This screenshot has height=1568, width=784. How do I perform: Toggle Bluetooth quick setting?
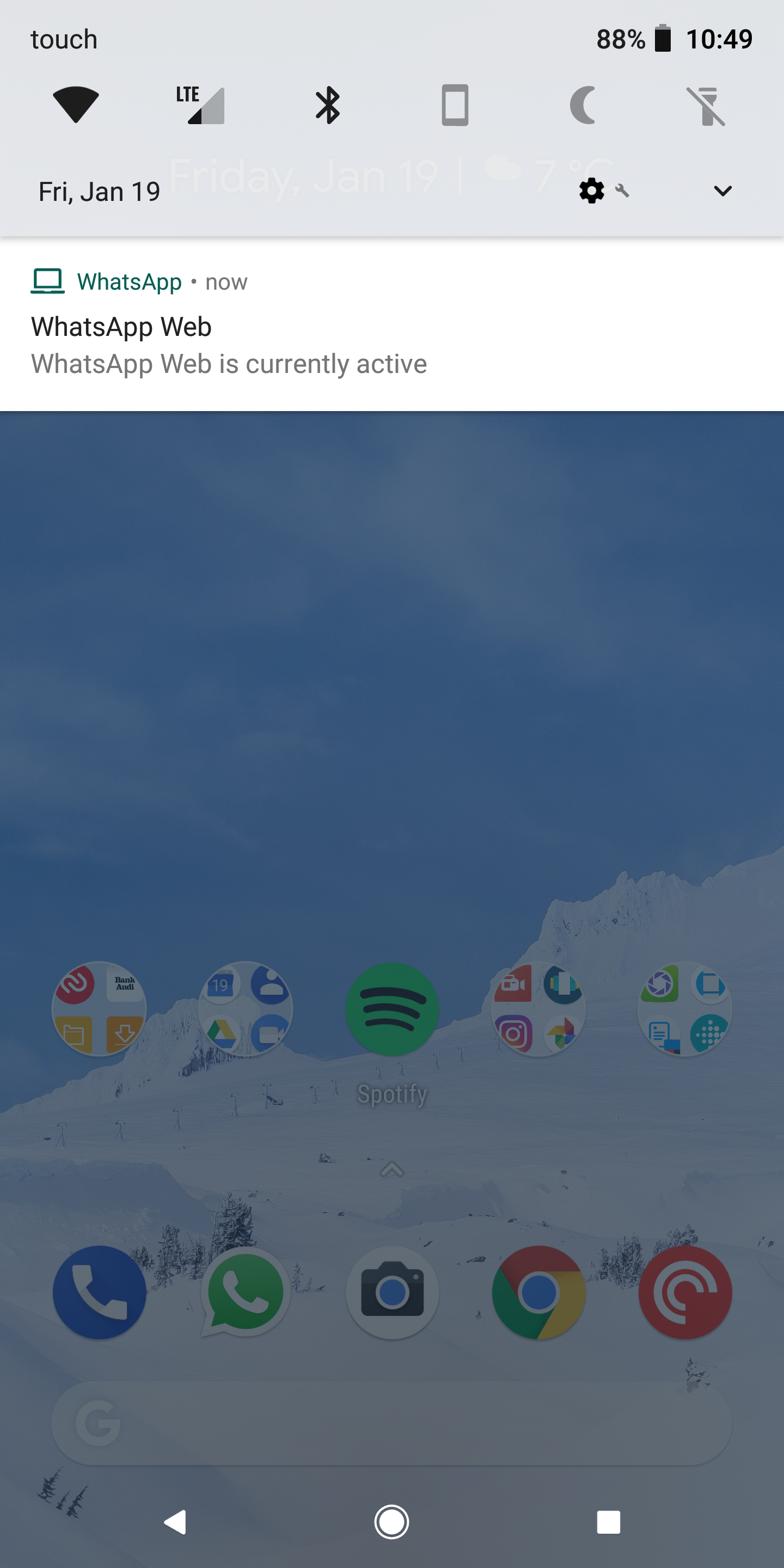[x=327, y=105]
